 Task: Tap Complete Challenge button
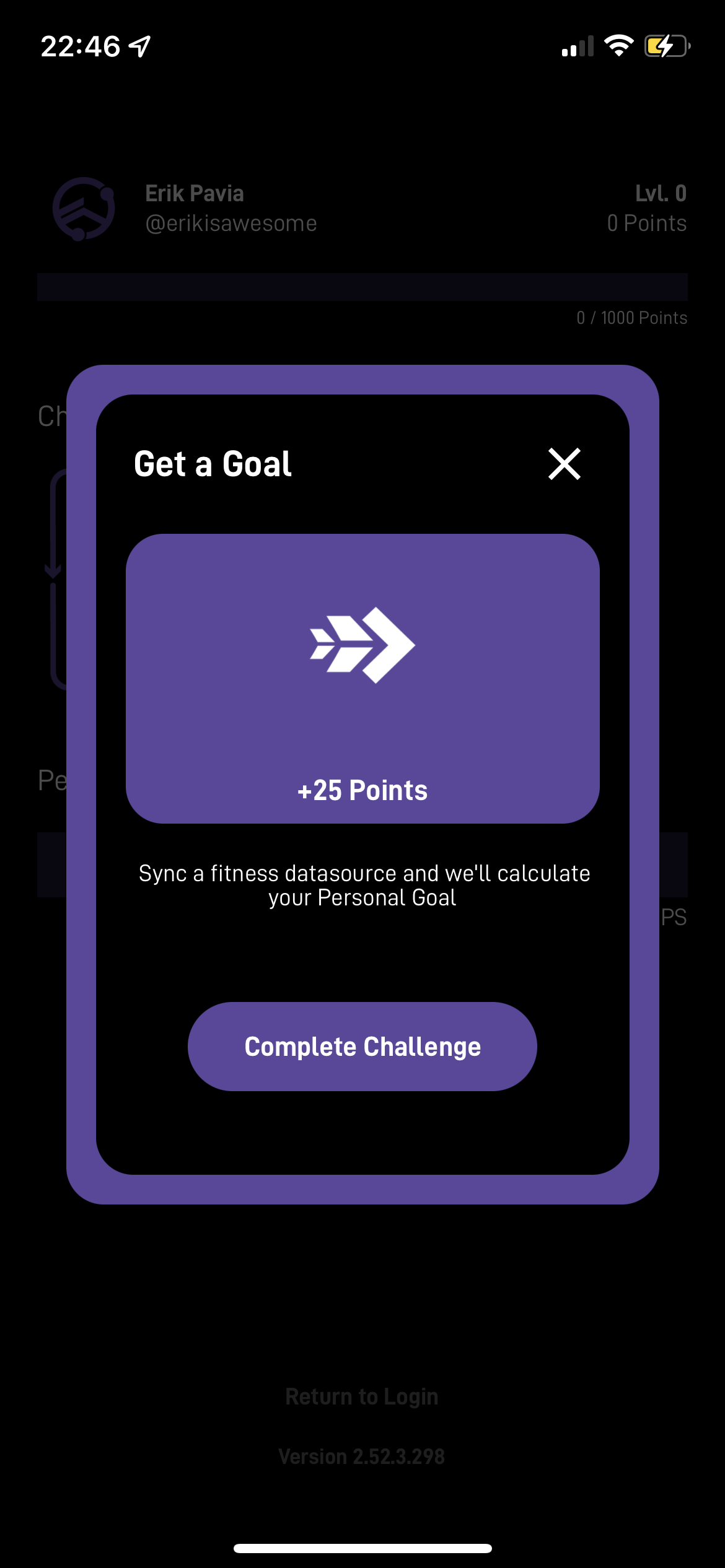(362, 1047)
